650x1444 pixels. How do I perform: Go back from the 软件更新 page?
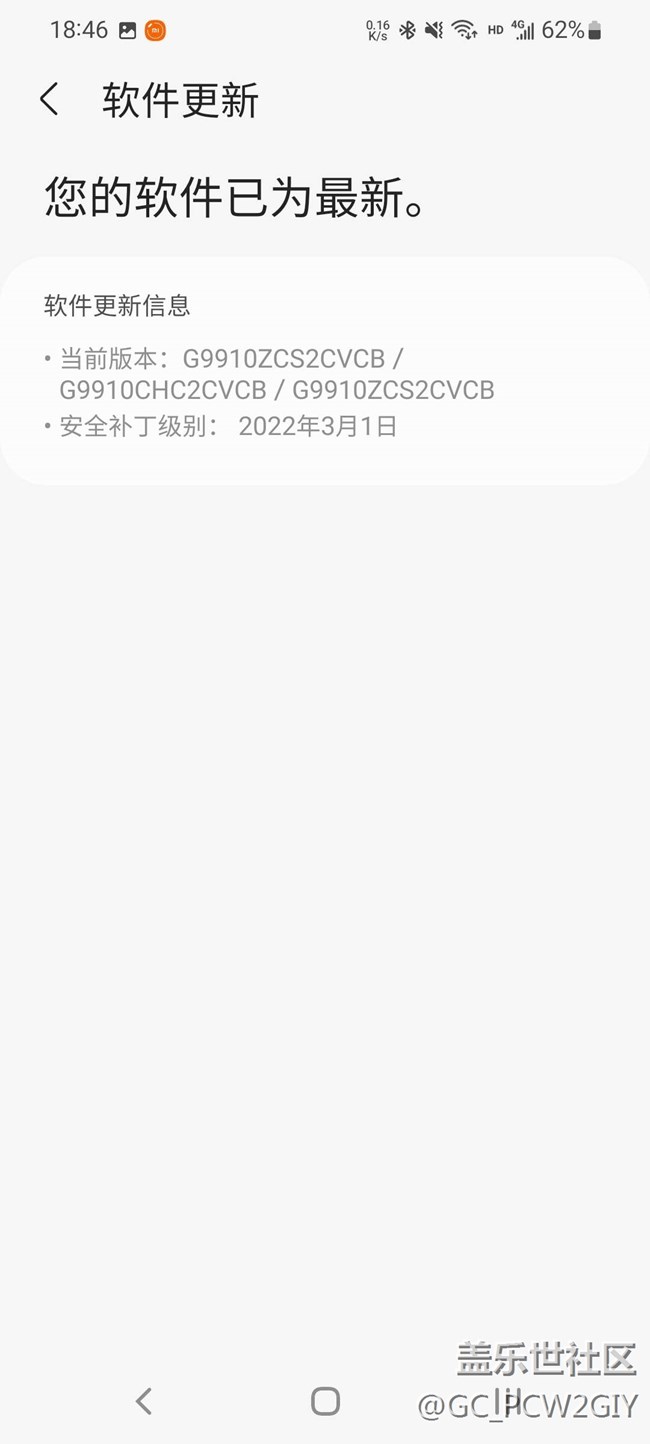49,100
